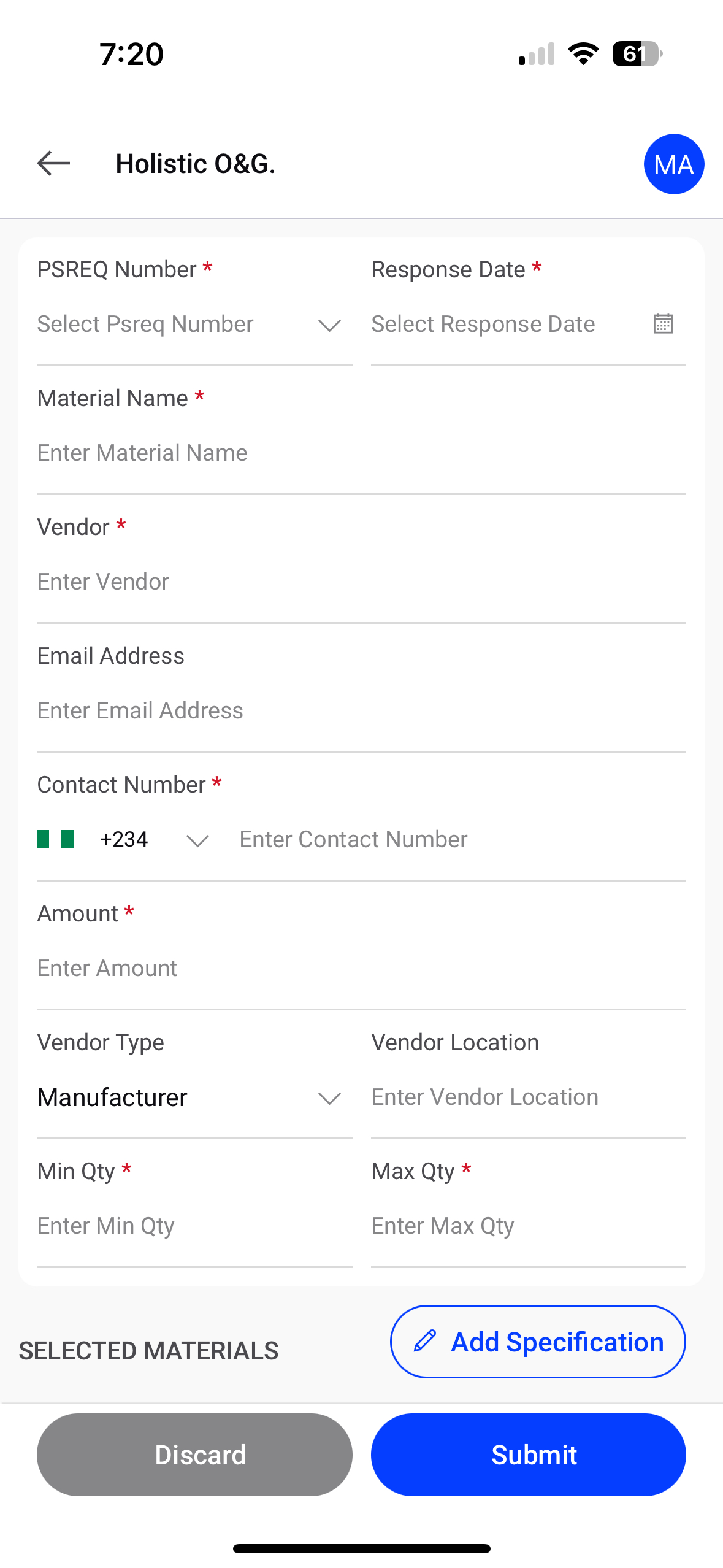This screenshot has height=1568, width=723.
Task: Open the MA profile avatar
Action: coord(673,164)
